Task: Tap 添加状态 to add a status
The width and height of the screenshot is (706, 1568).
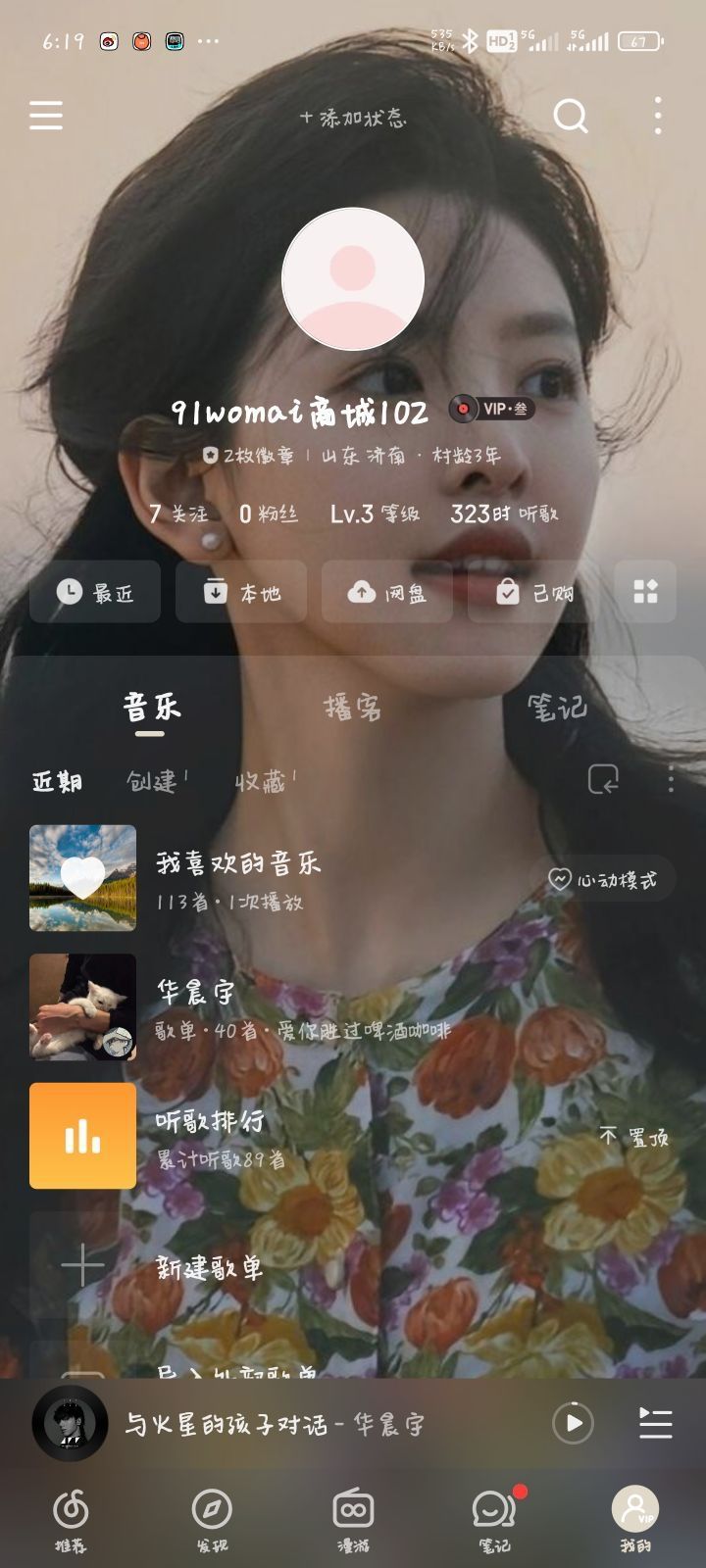Action: tap(353, 119)
